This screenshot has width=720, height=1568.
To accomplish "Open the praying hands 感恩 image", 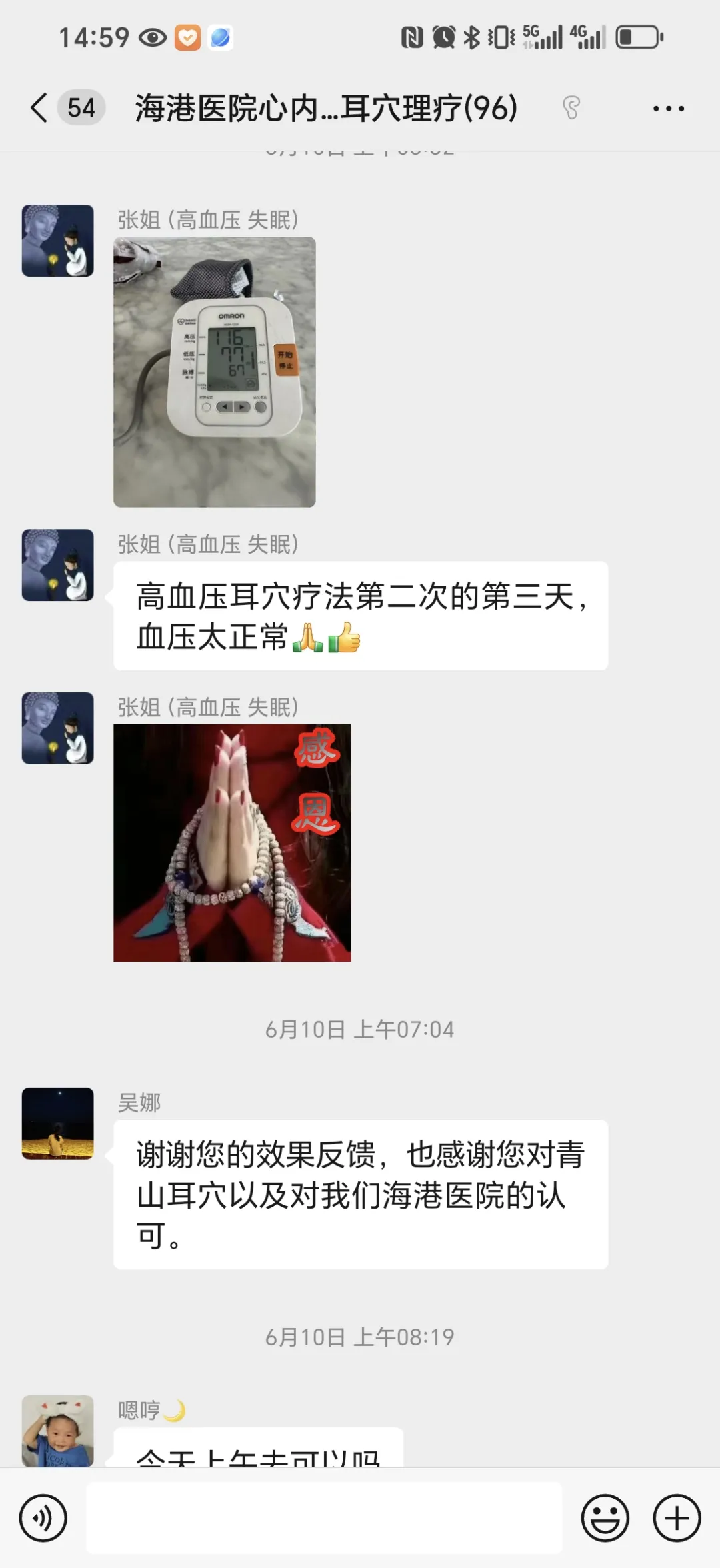I will click(x=232, y=842).
